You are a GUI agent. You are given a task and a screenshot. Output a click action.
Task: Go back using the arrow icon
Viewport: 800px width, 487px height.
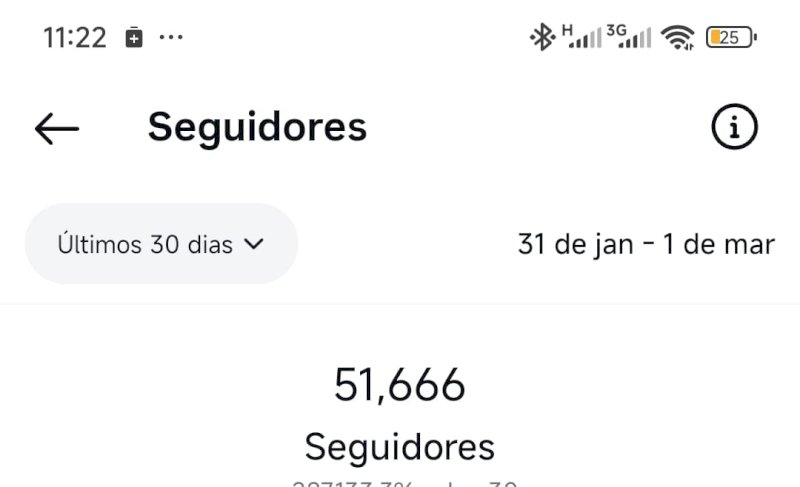56,128
